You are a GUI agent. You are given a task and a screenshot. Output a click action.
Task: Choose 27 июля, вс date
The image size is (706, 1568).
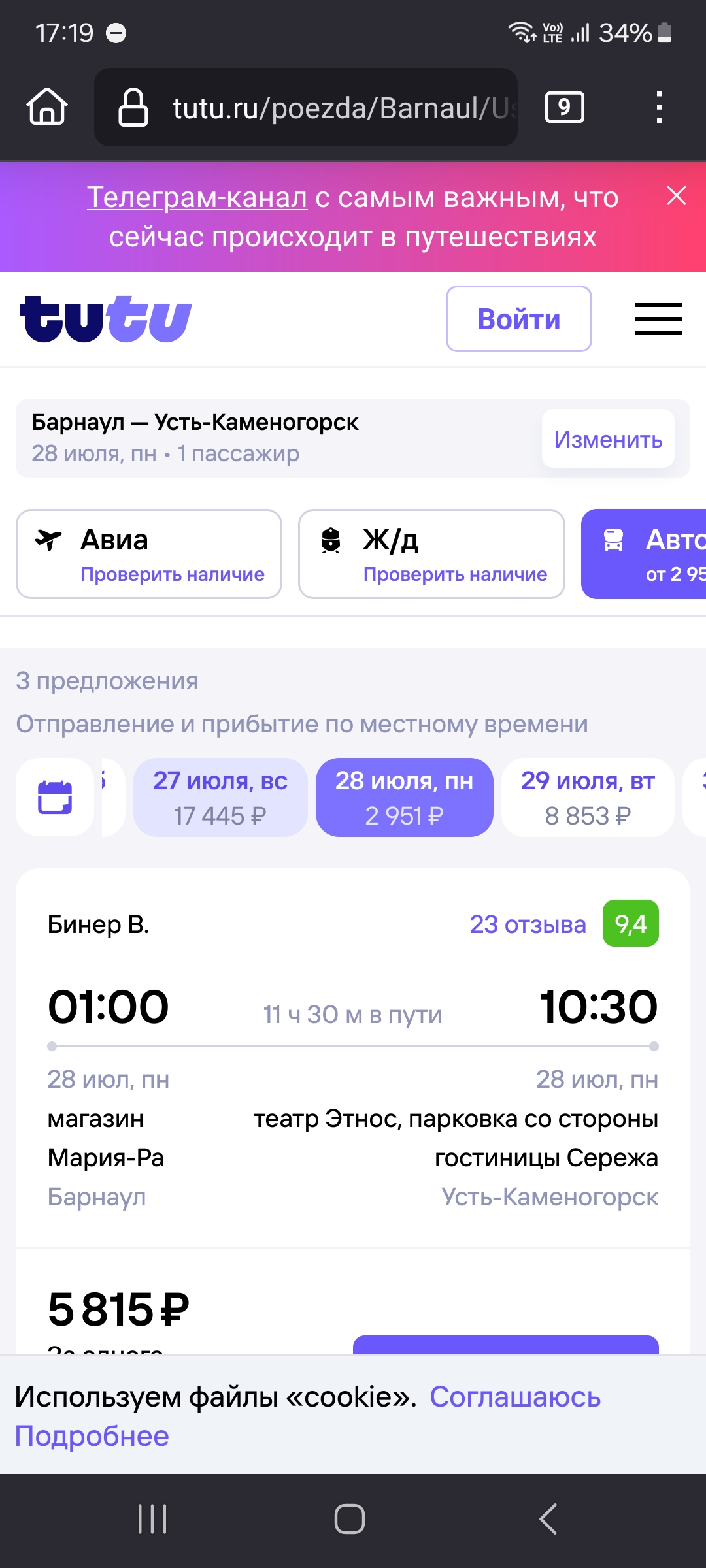[x=220, y=797]
